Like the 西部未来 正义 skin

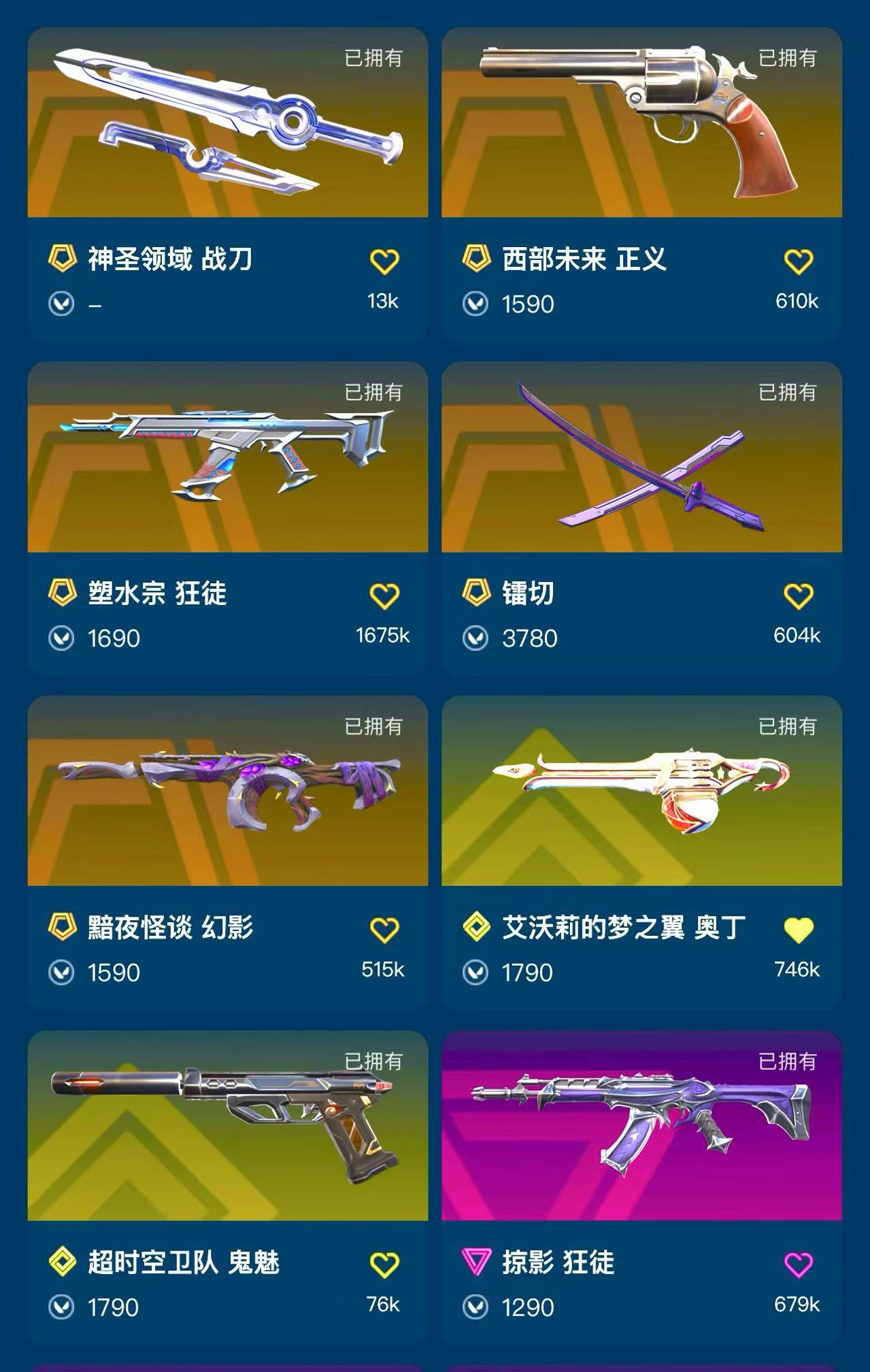point(799,261)
